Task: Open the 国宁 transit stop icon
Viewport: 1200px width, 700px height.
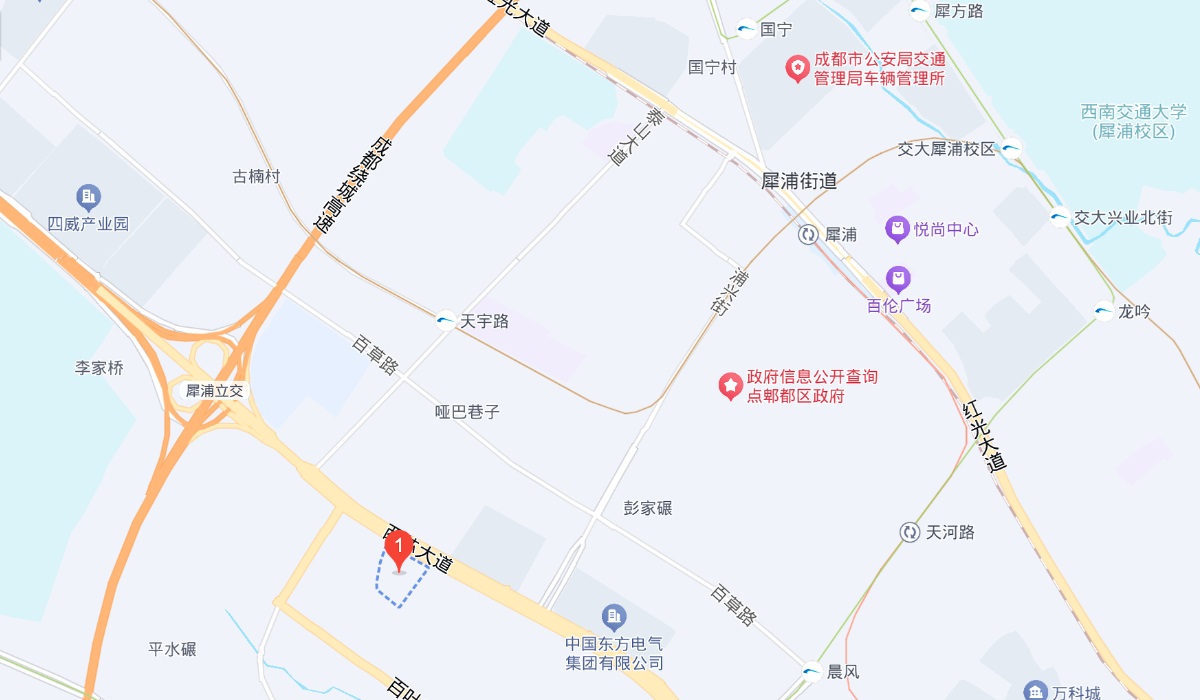Action: [x=746, y=29]
